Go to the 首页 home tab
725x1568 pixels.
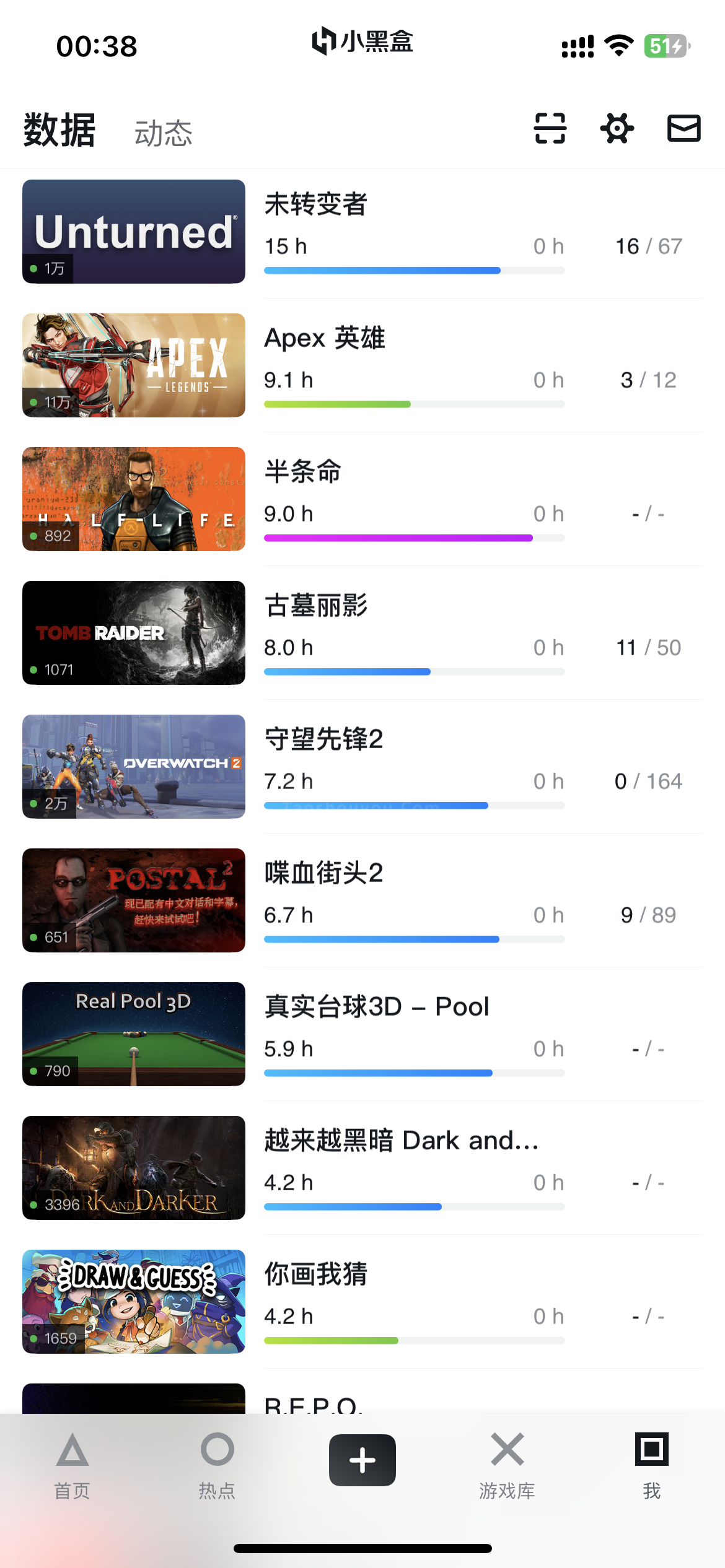(x=72, y=1465)
